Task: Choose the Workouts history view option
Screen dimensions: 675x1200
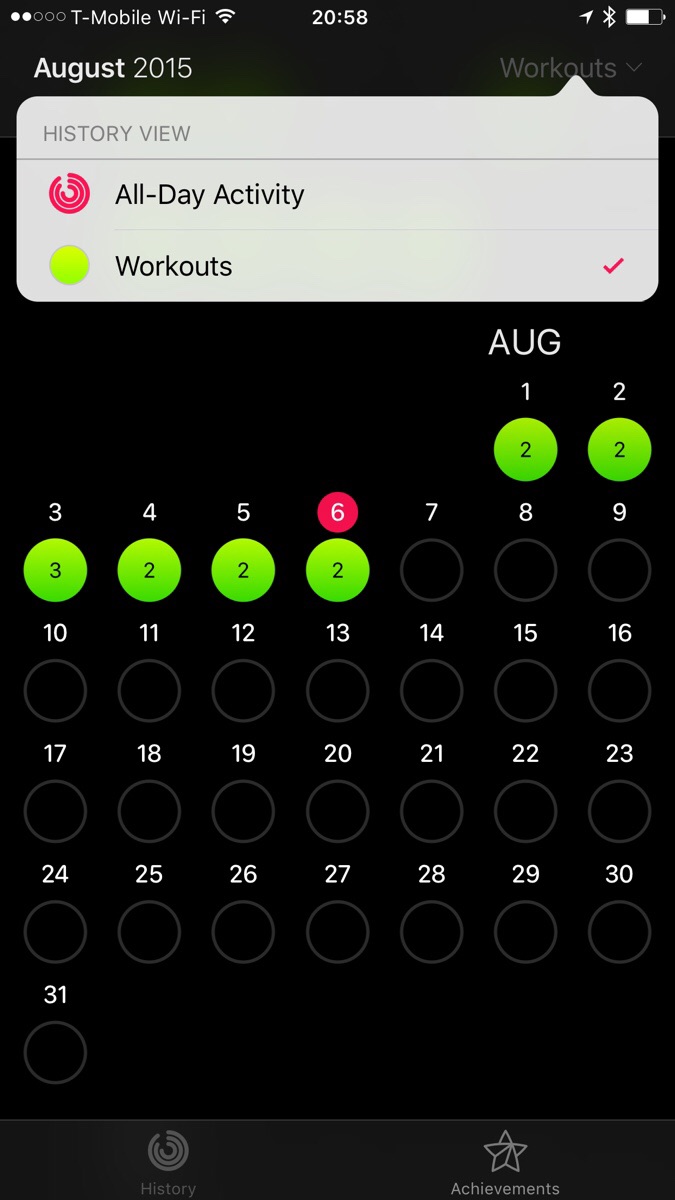Action: tap(173, 266)
